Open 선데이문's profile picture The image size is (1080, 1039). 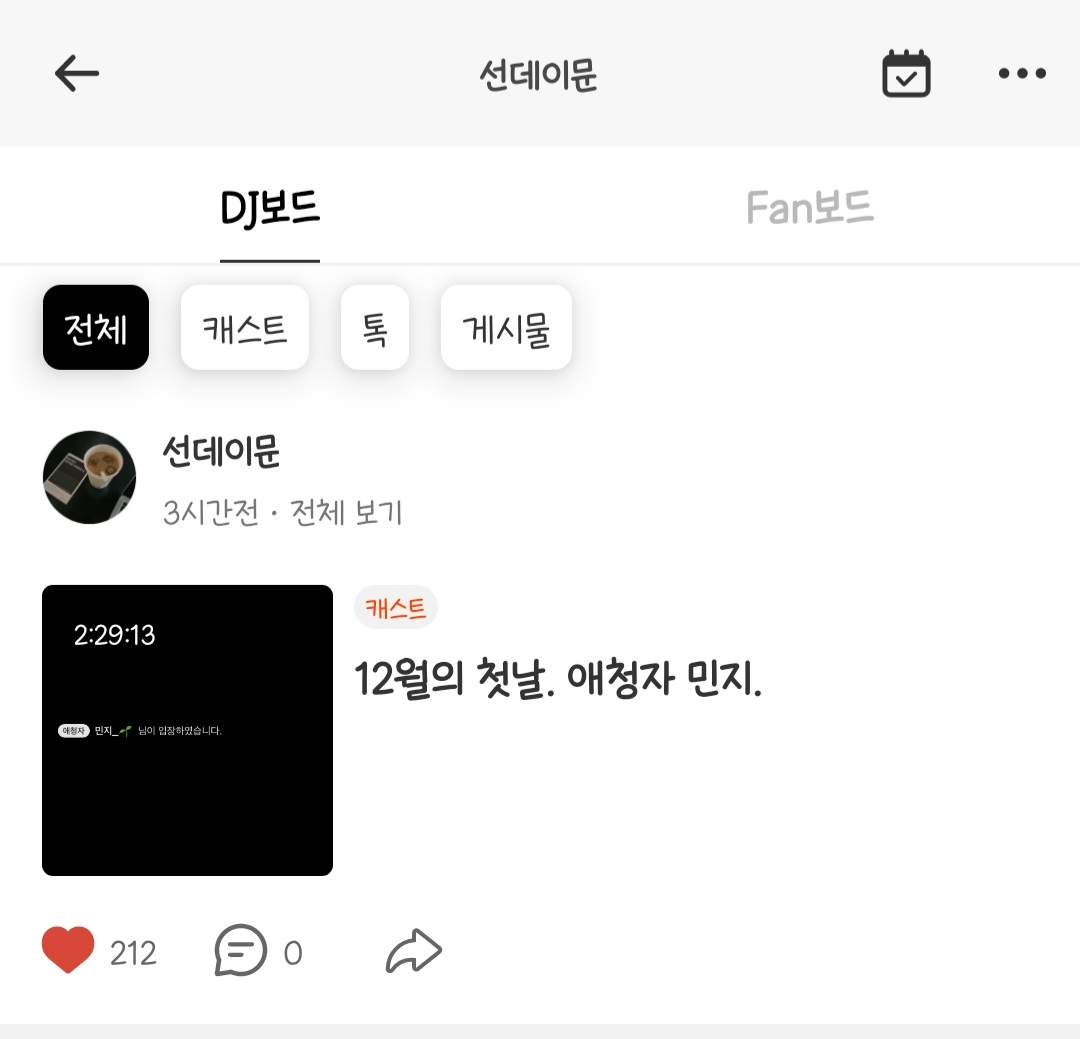89,477
